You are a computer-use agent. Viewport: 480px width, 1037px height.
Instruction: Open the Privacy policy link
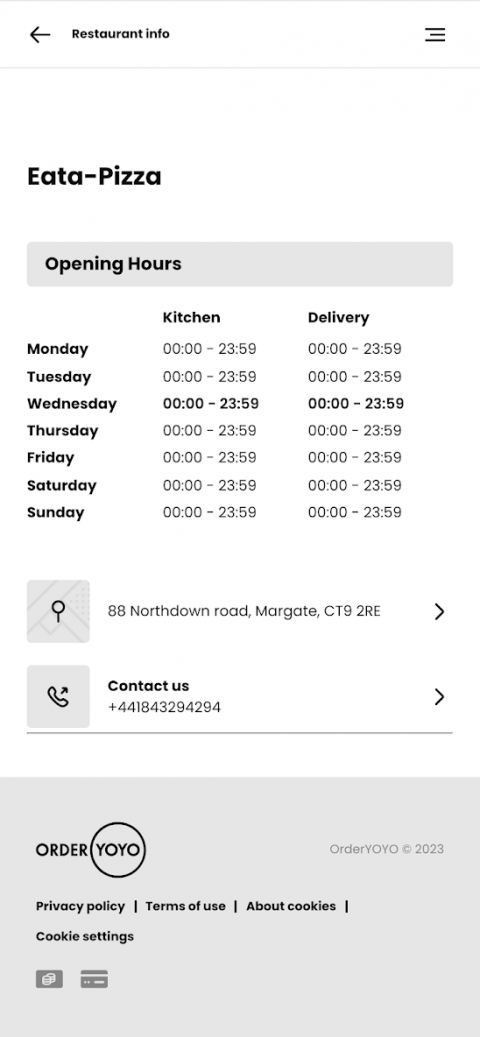tap(80, 906)
